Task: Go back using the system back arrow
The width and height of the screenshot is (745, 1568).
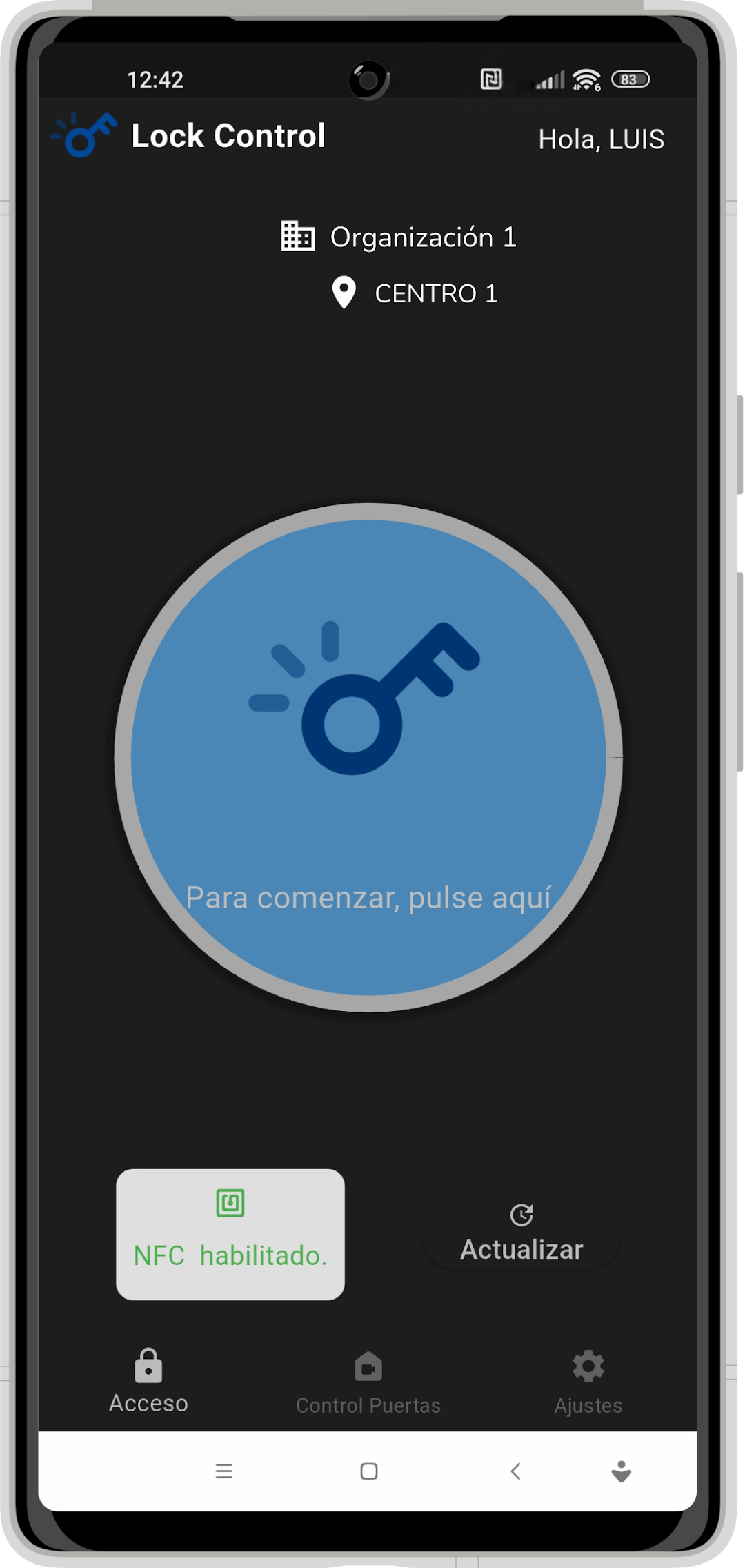Action: click(515, 1471)
